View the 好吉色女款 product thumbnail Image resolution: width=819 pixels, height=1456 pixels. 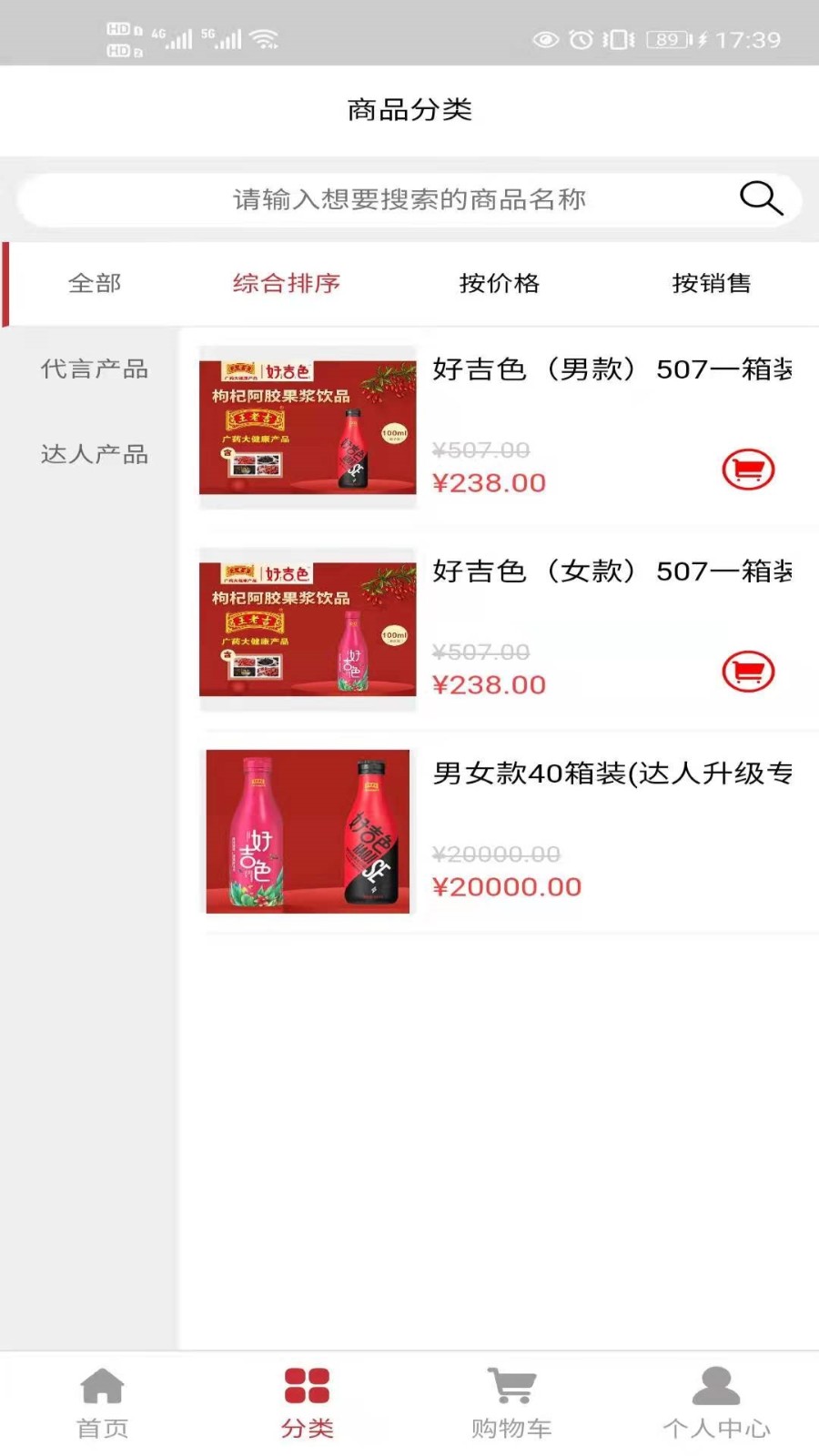tap(307, 628)
